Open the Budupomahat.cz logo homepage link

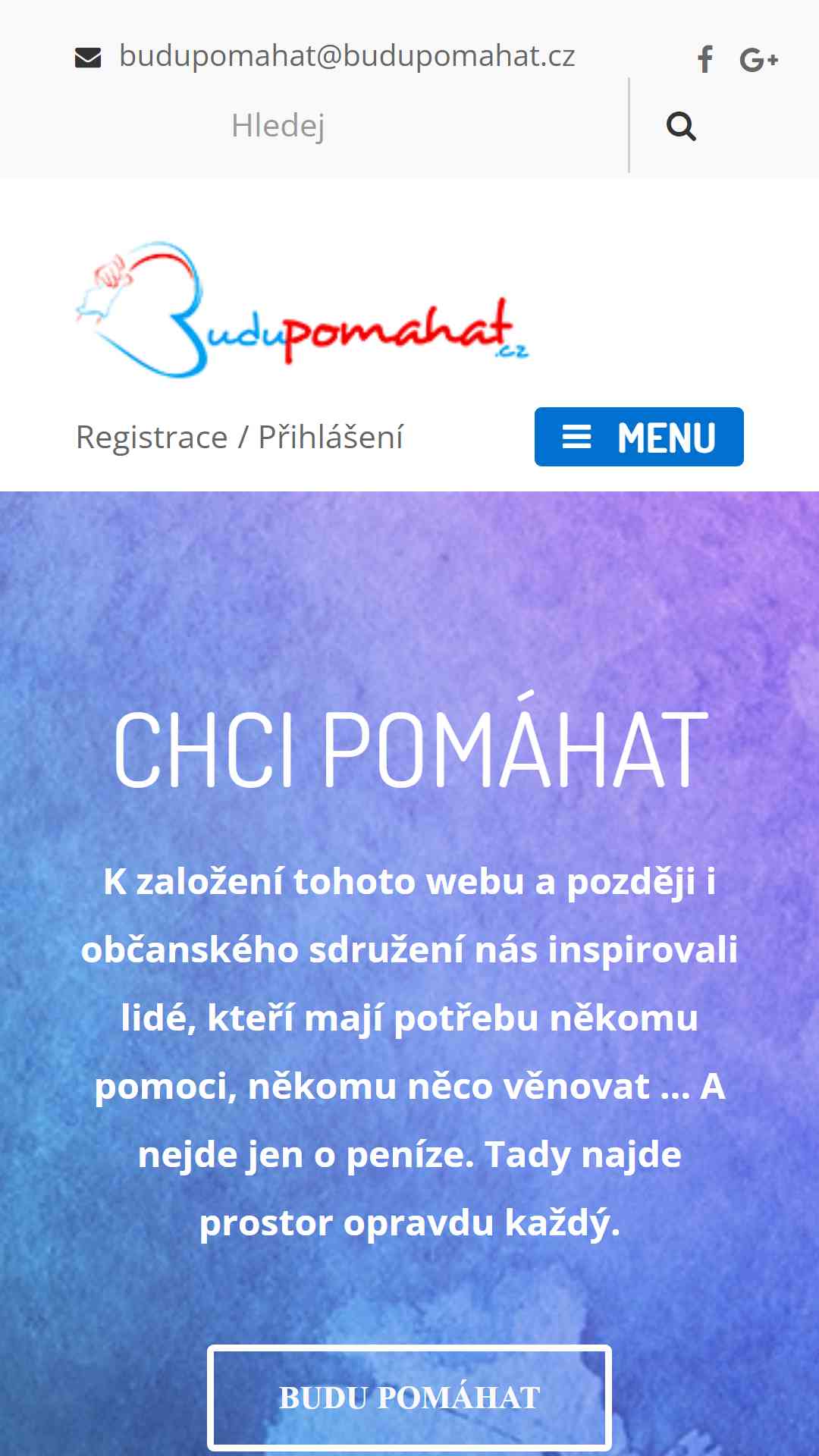pyautogui.click(x=303, y=309)
